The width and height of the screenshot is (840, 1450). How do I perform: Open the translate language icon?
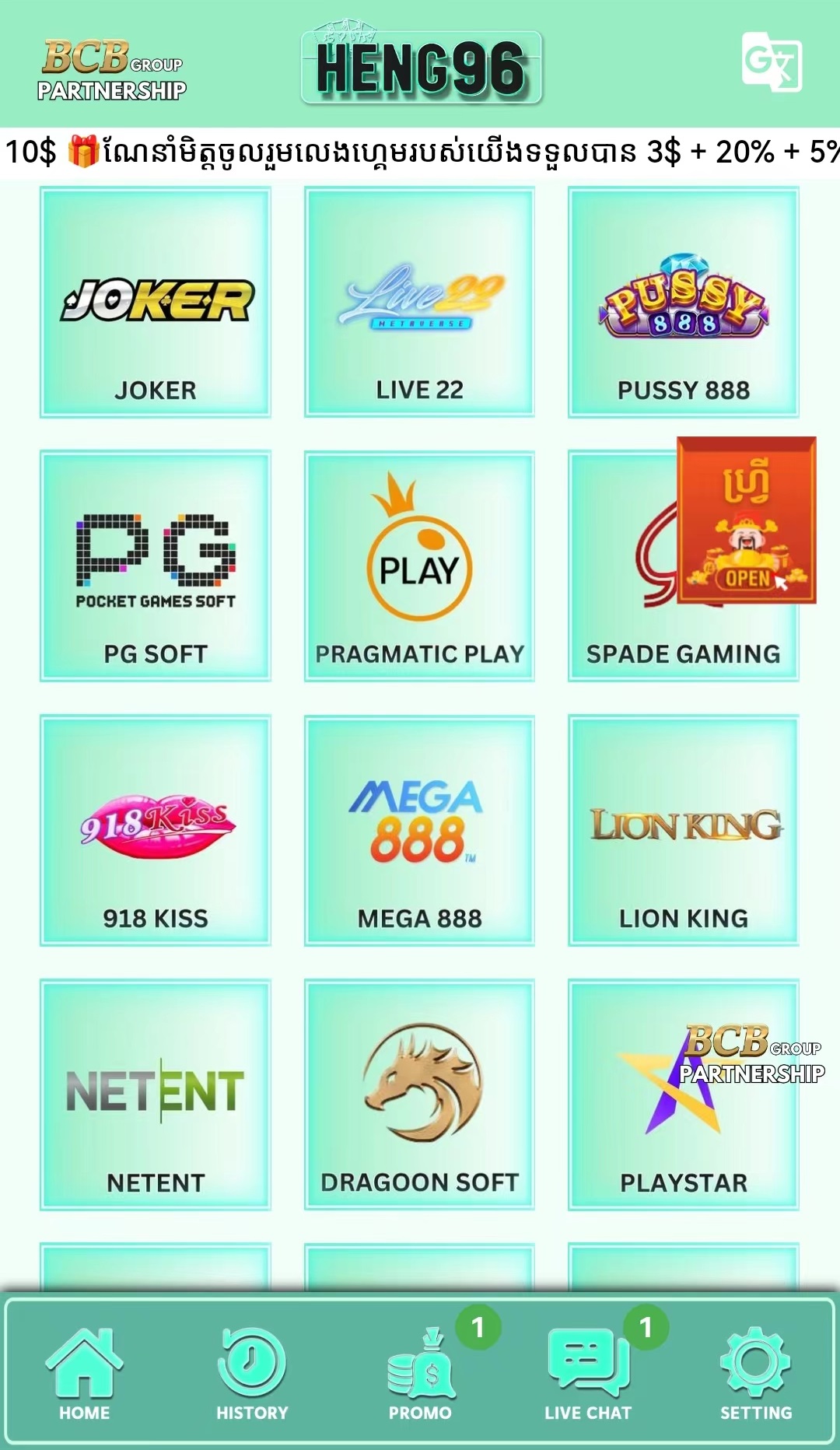click(771, 62)
